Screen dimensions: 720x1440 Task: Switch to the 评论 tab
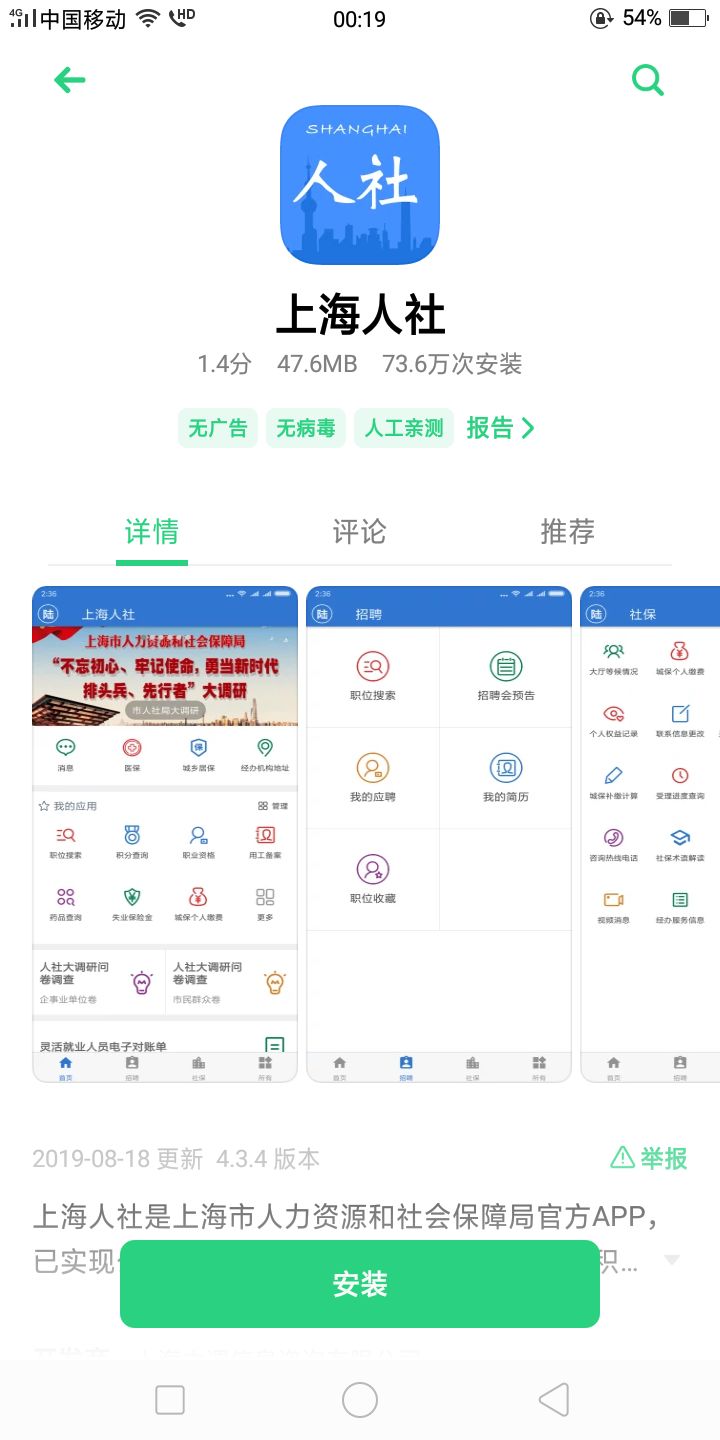tap(359, 532)
